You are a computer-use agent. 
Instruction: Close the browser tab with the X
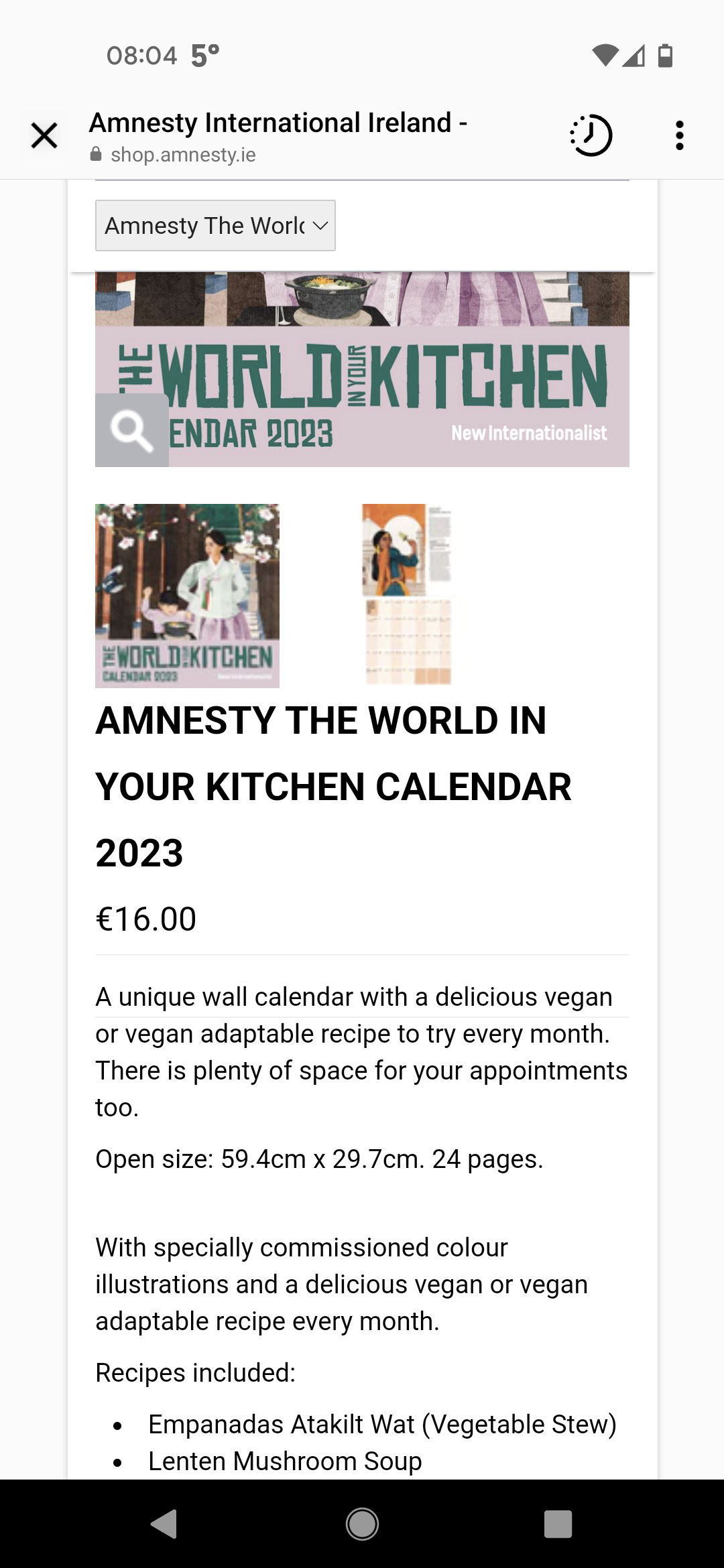pos(44,135)
